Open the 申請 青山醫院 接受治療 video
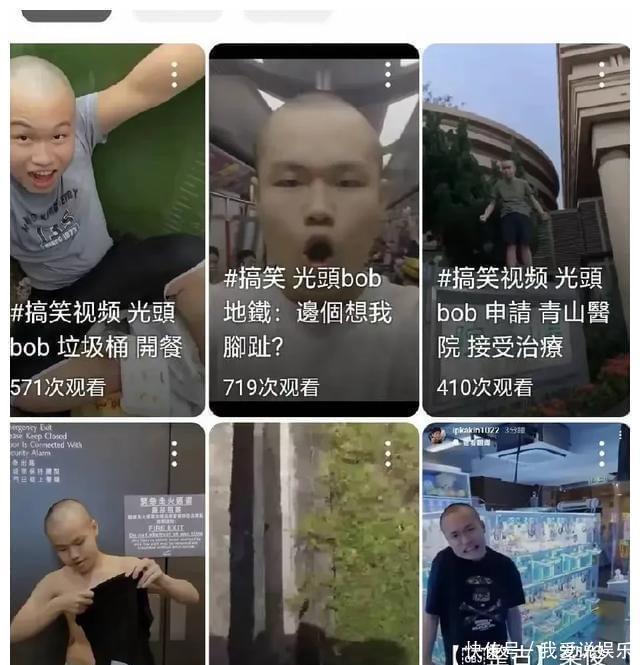Screen dimensions: 640x665 [x=525, y=230]
